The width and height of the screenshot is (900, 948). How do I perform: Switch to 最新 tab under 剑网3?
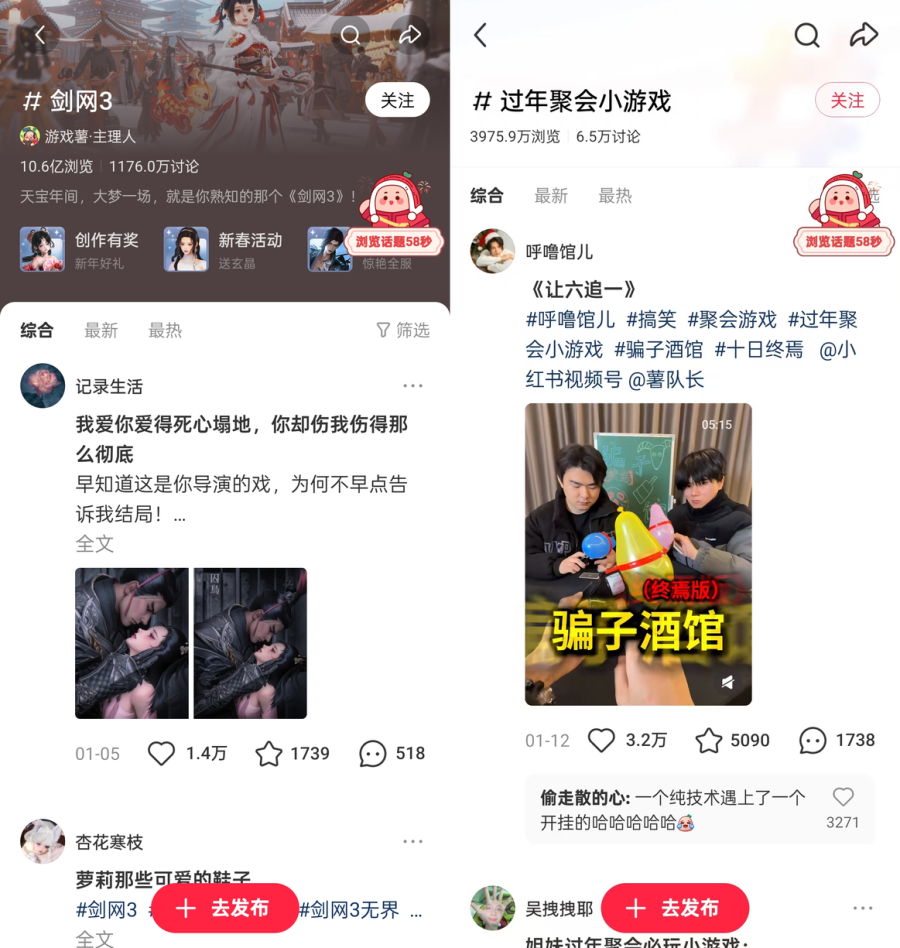tap(100, 330)
